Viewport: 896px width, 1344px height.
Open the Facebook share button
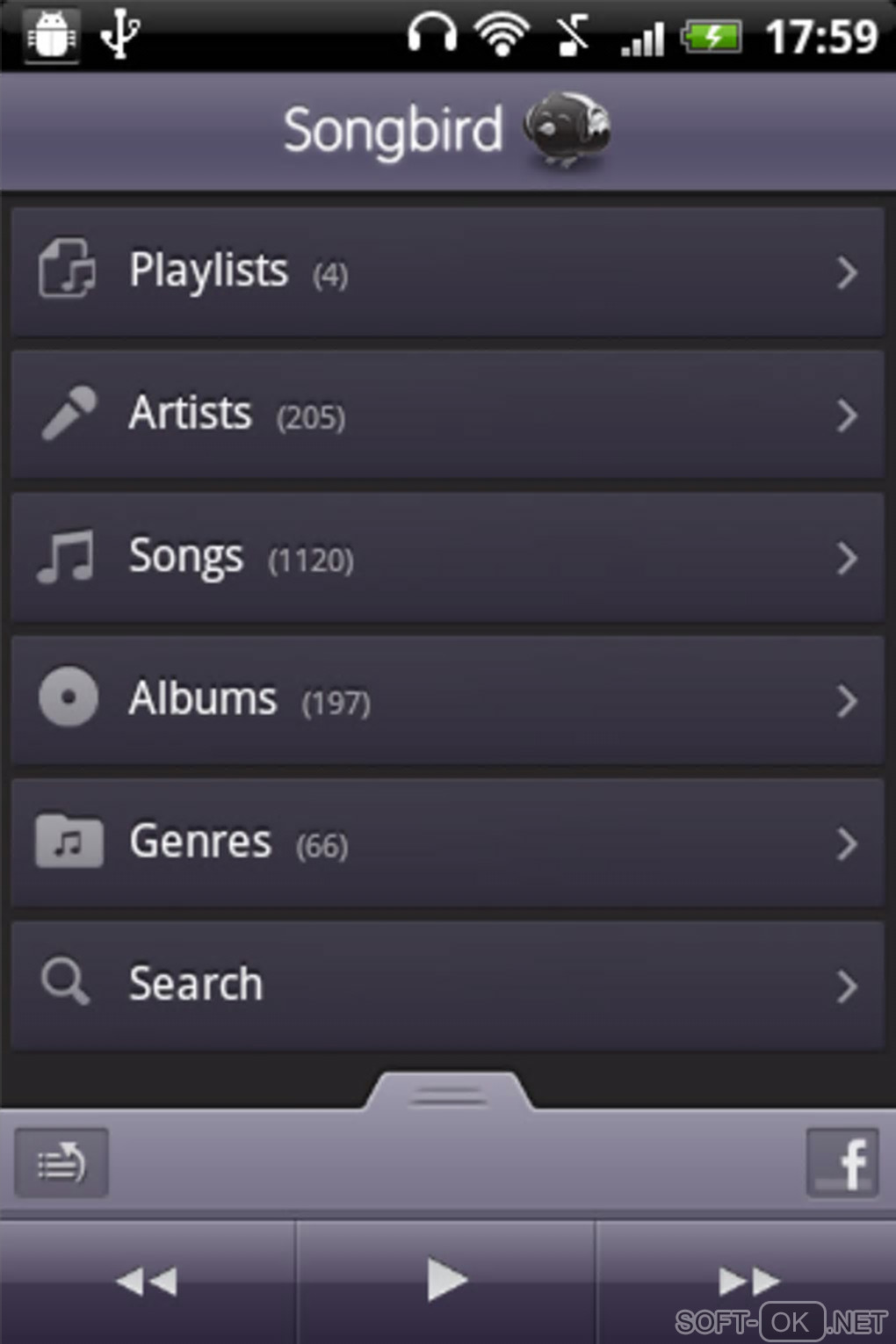(842, 1163)
